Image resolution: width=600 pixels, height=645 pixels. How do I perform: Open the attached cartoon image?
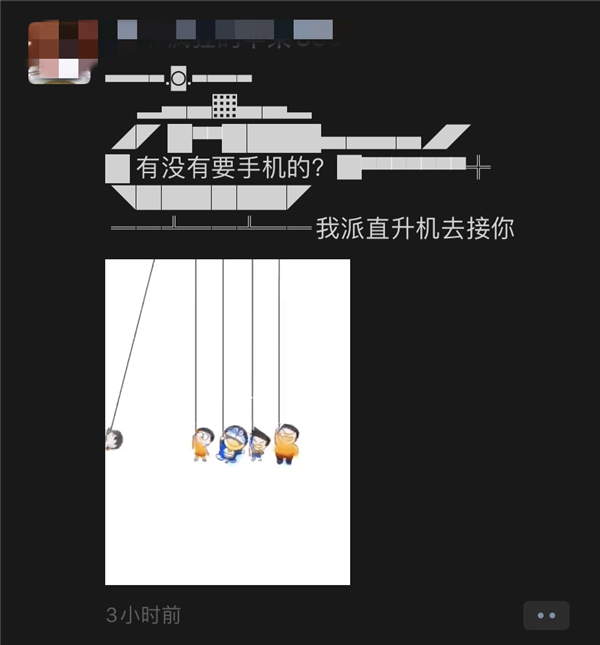pos(227,421)
